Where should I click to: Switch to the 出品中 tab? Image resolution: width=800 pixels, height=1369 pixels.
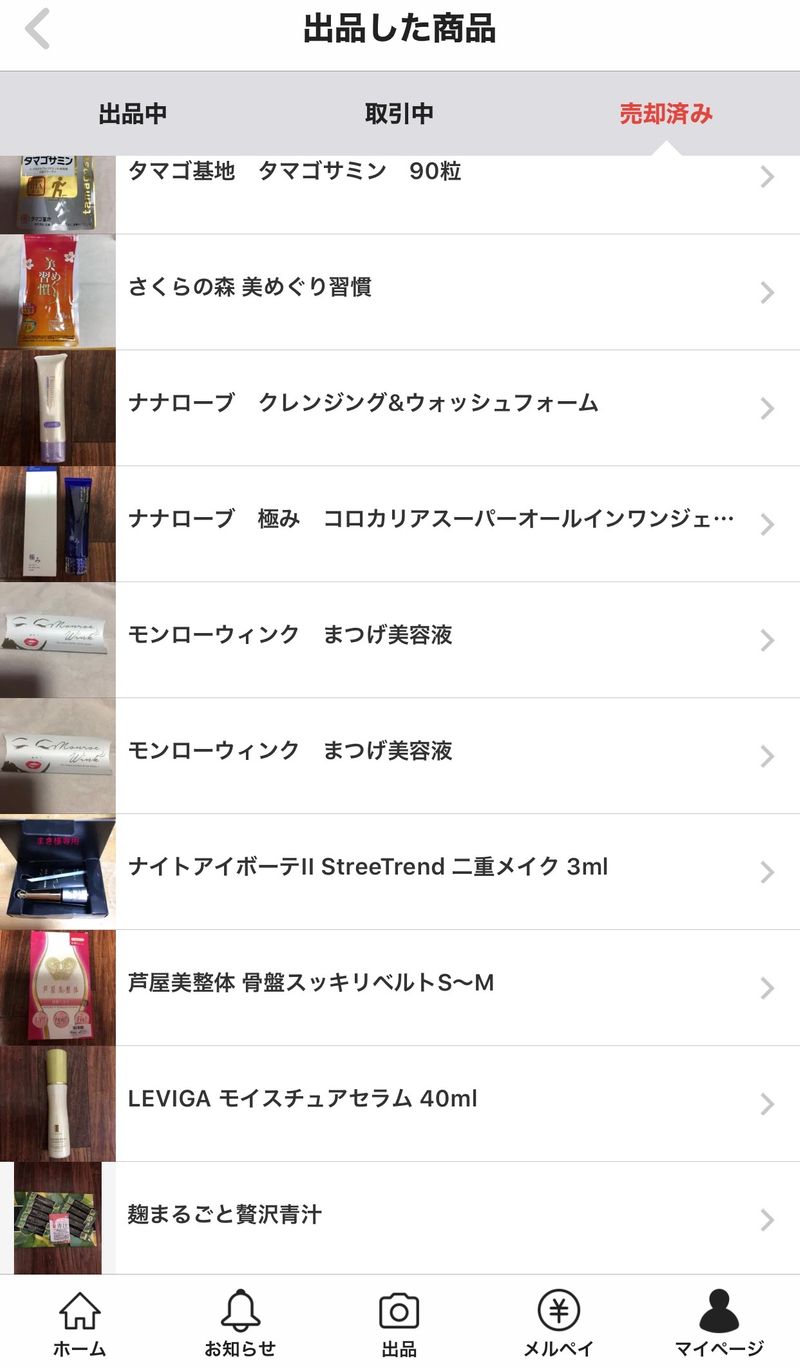point(132,114)
